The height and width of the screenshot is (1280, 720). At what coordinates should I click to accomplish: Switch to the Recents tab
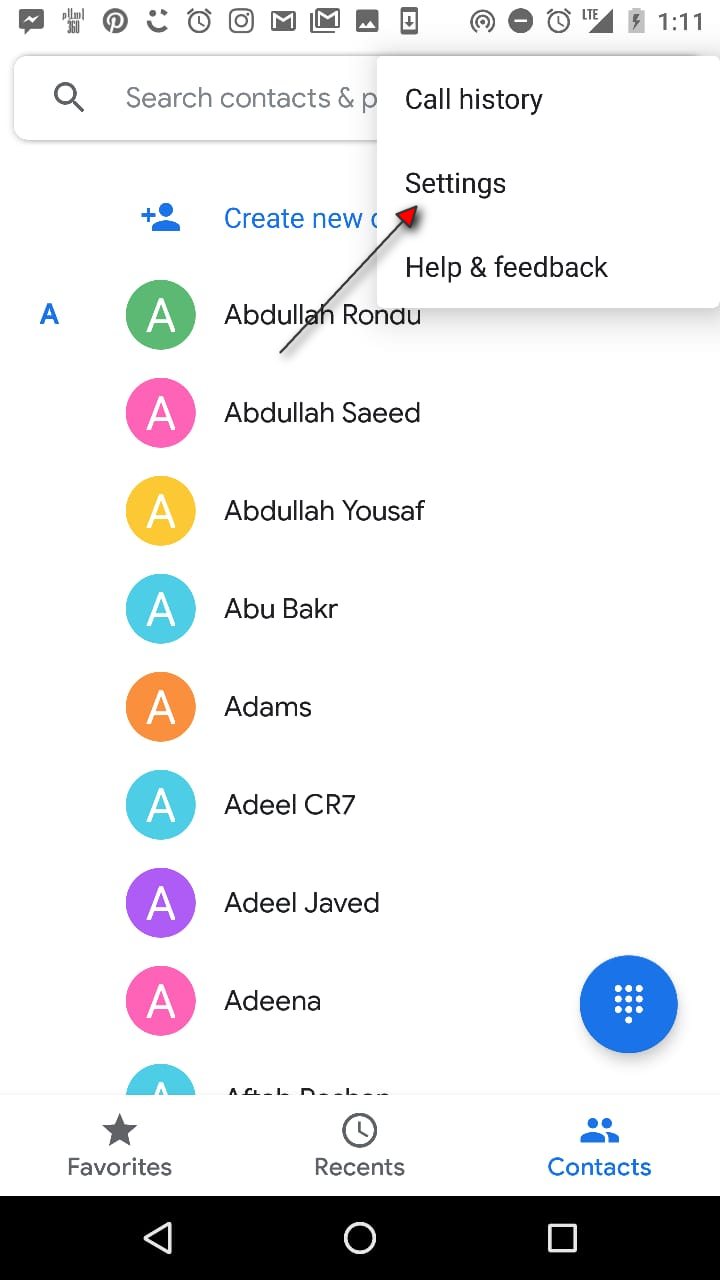(x=359, y=1145)
